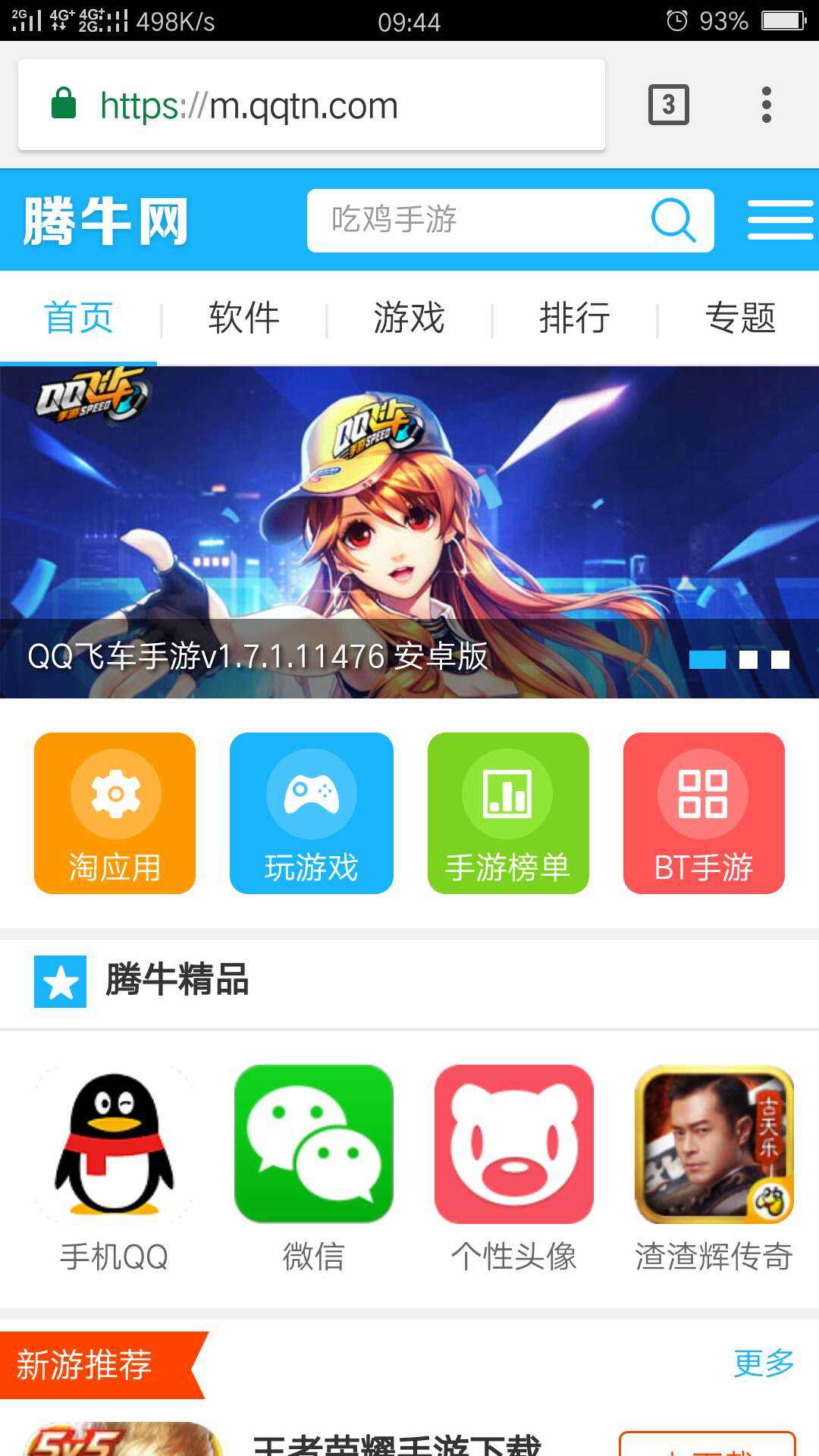Switch to the 软件 tab
The image size is (819, 1456).
pos(243,317)
